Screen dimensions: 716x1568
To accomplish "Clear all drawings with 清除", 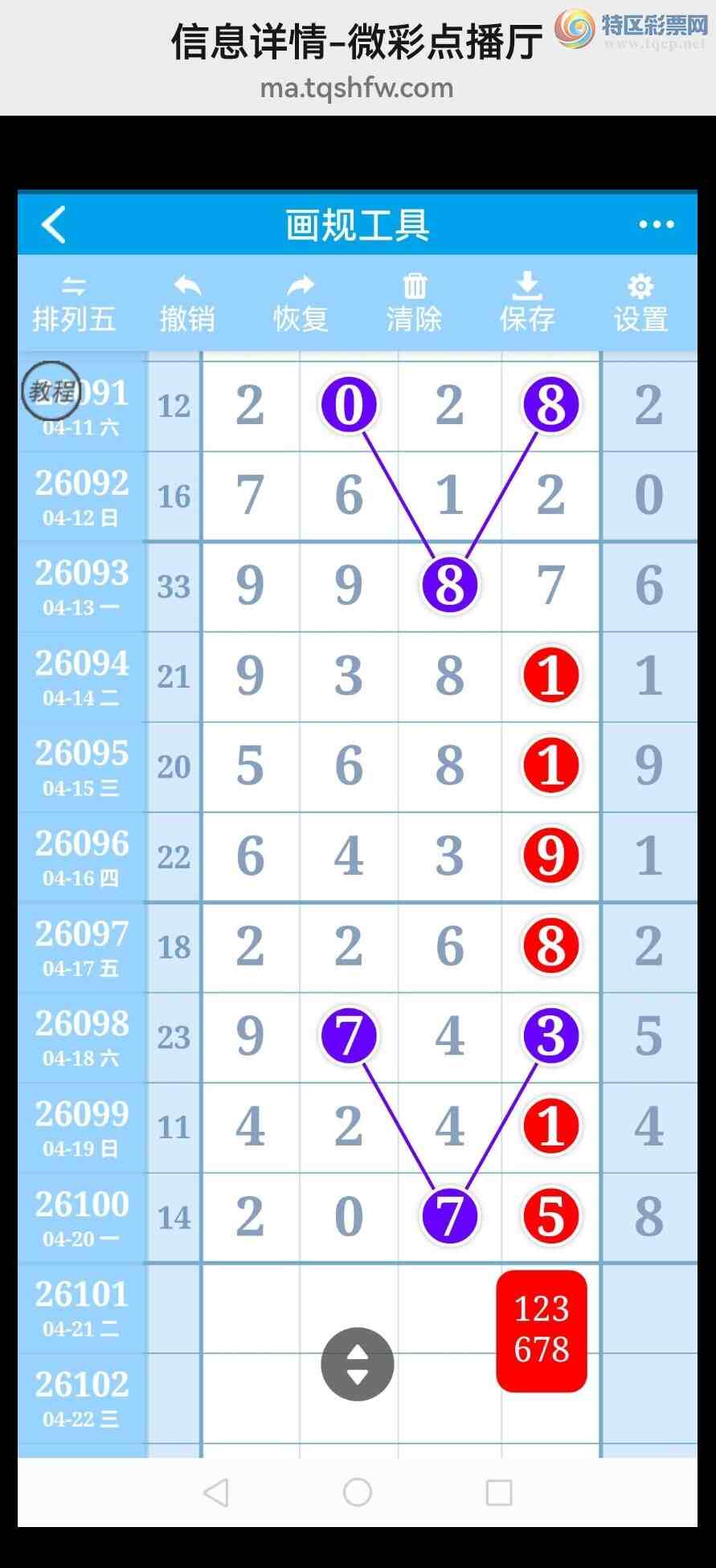I will point(414,304).
